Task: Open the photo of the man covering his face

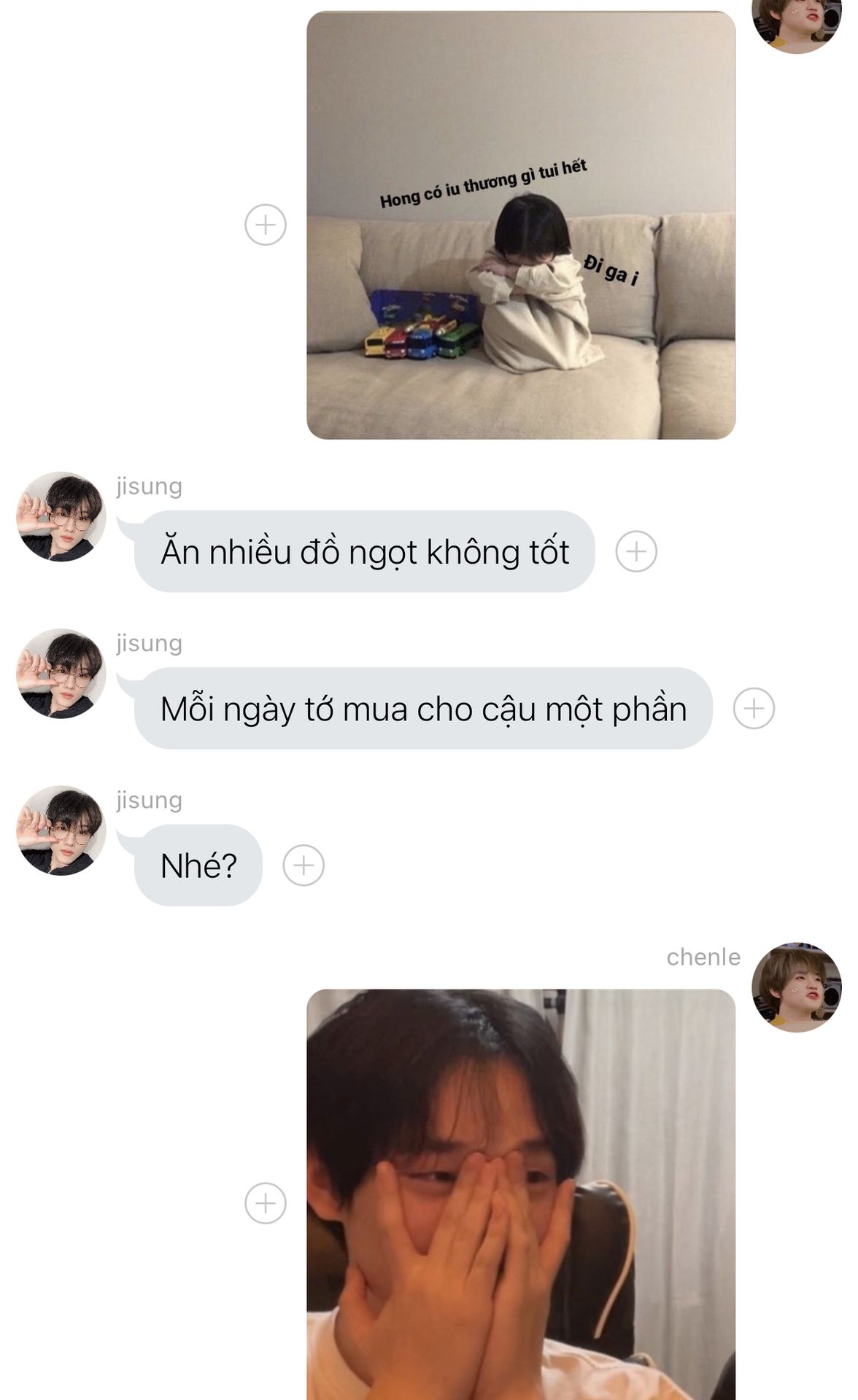Action: tap(521, 1194)
